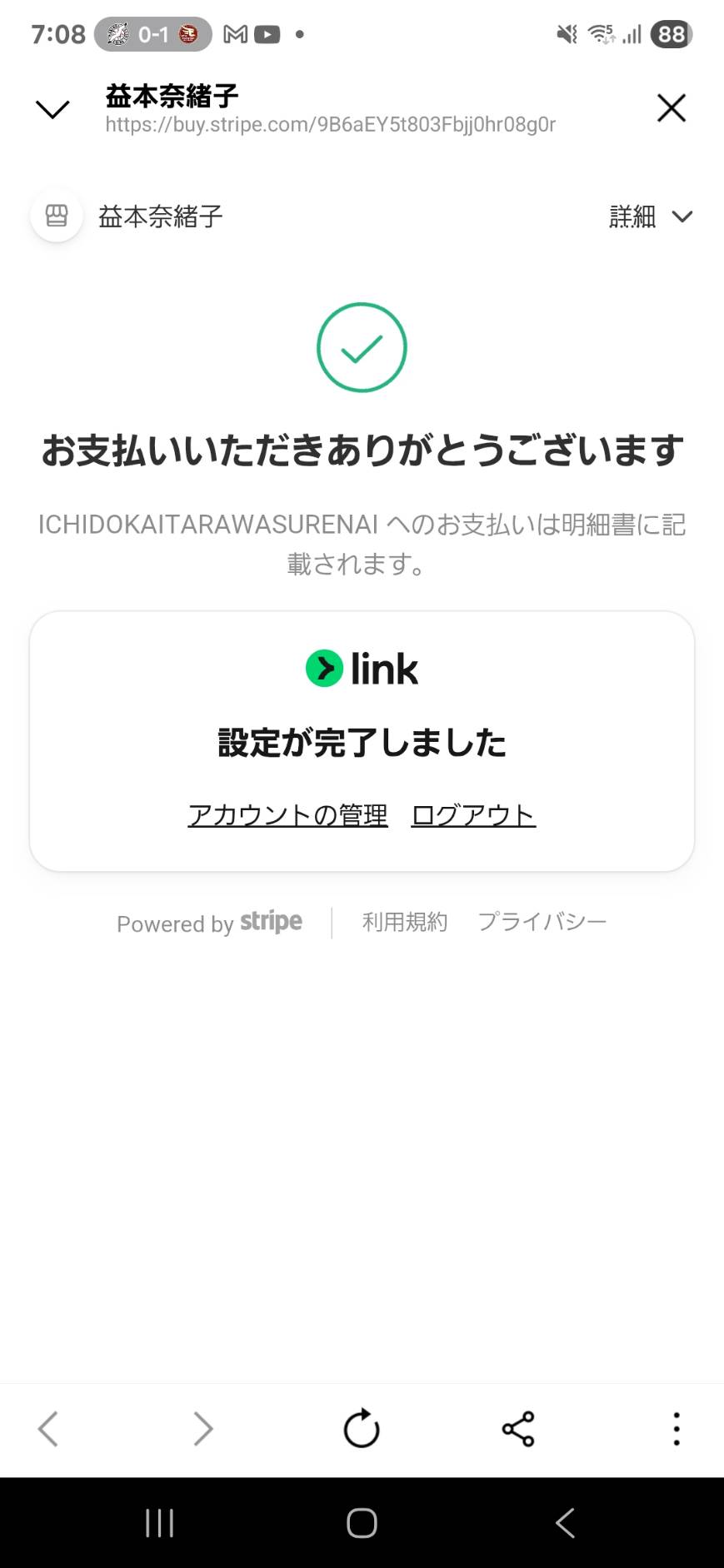Tap the ログアウト link
Screen dimensions: 724x1568
pyautogui.click(x=473, y=815)
